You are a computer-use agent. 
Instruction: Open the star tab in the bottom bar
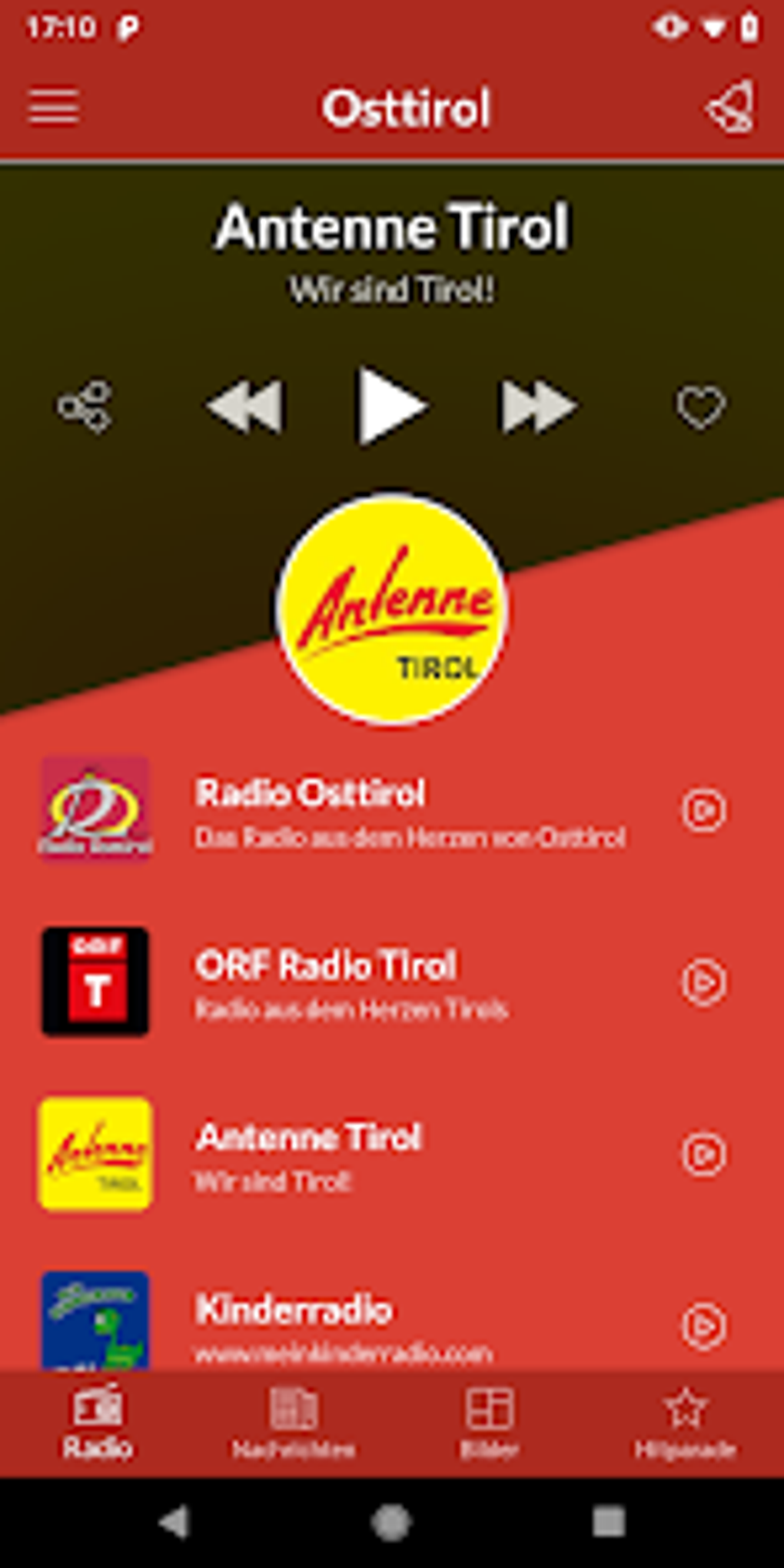(685, 1423)
